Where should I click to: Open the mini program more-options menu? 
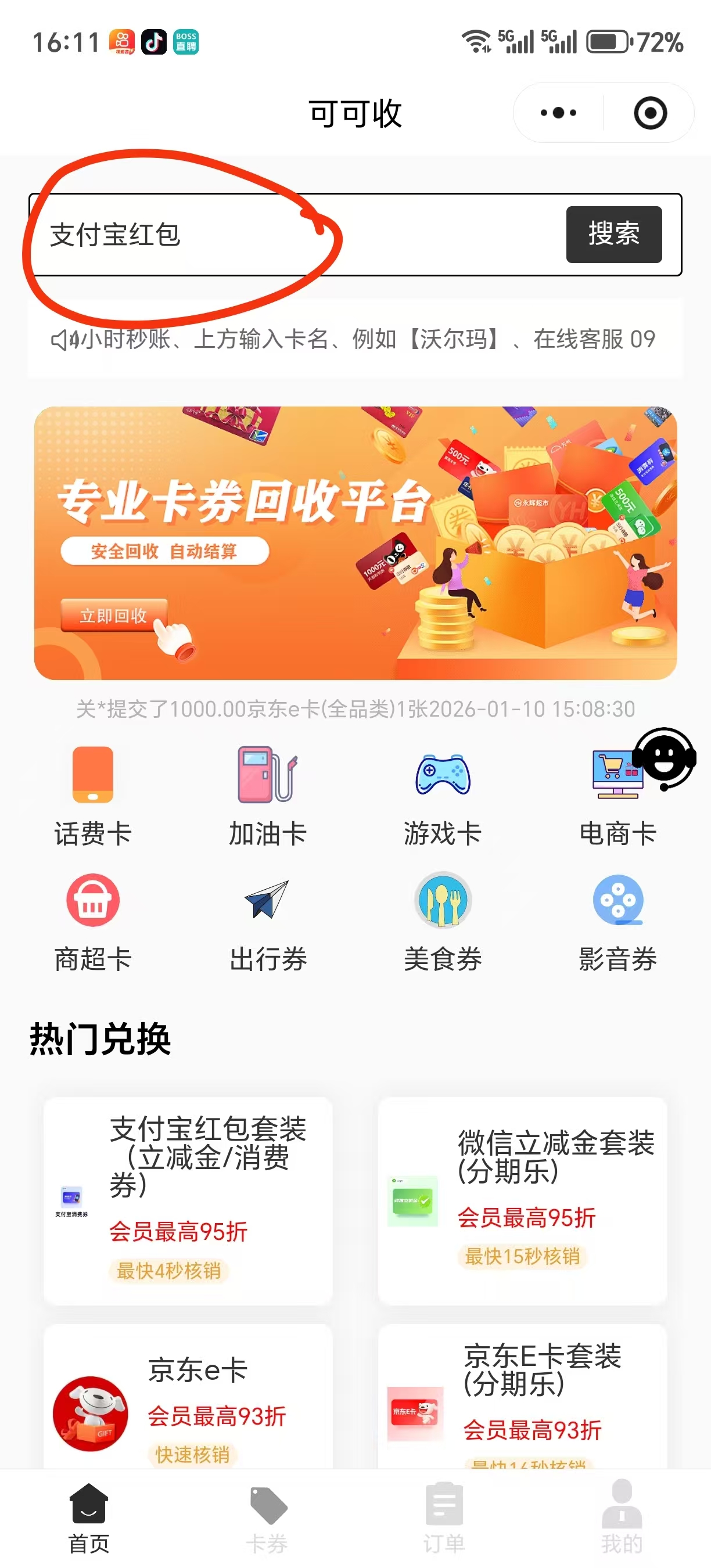(x=558, y=113)
